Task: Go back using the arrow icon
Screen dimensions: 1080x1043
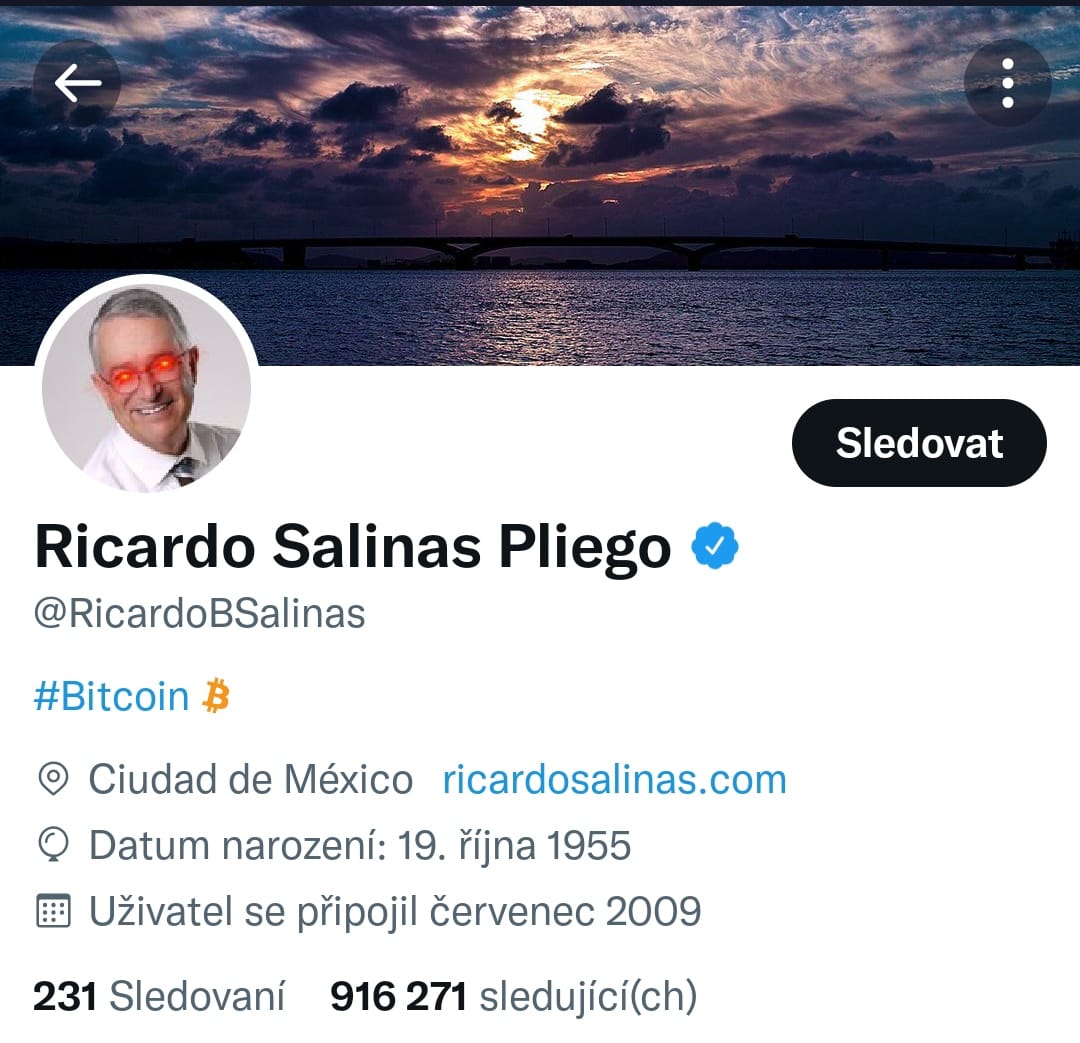Action: tap(77, 83)
